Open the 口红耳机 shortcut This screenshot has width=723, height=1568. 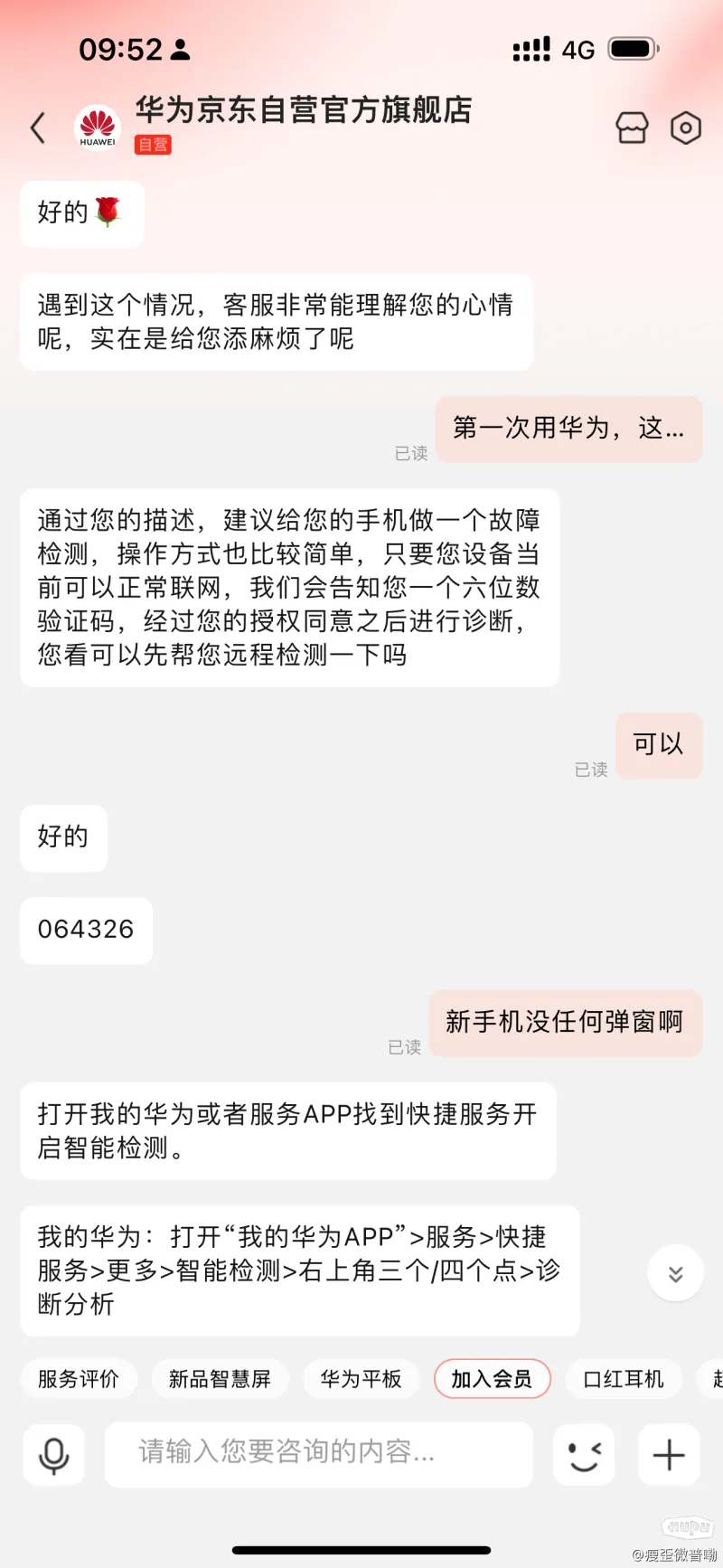(624, 1379)
